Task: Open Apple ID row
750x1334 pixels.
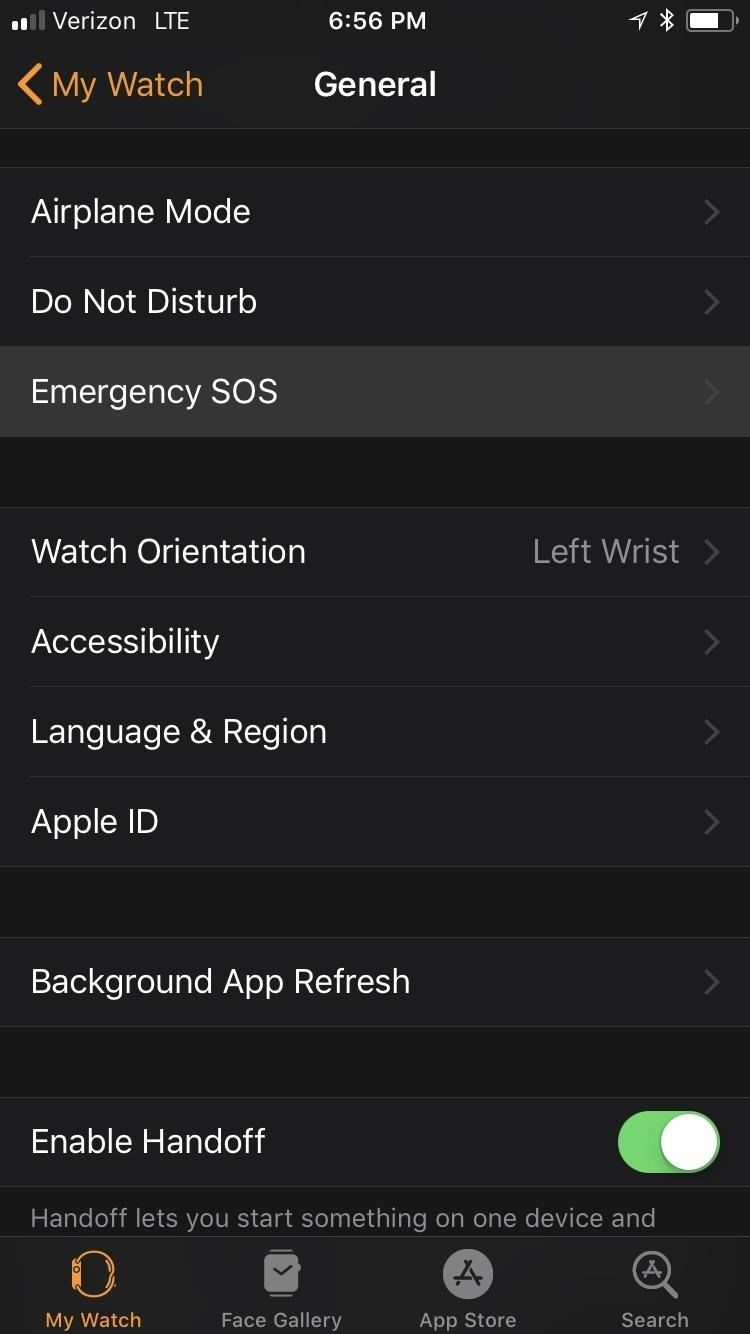Action: point(375,822)
